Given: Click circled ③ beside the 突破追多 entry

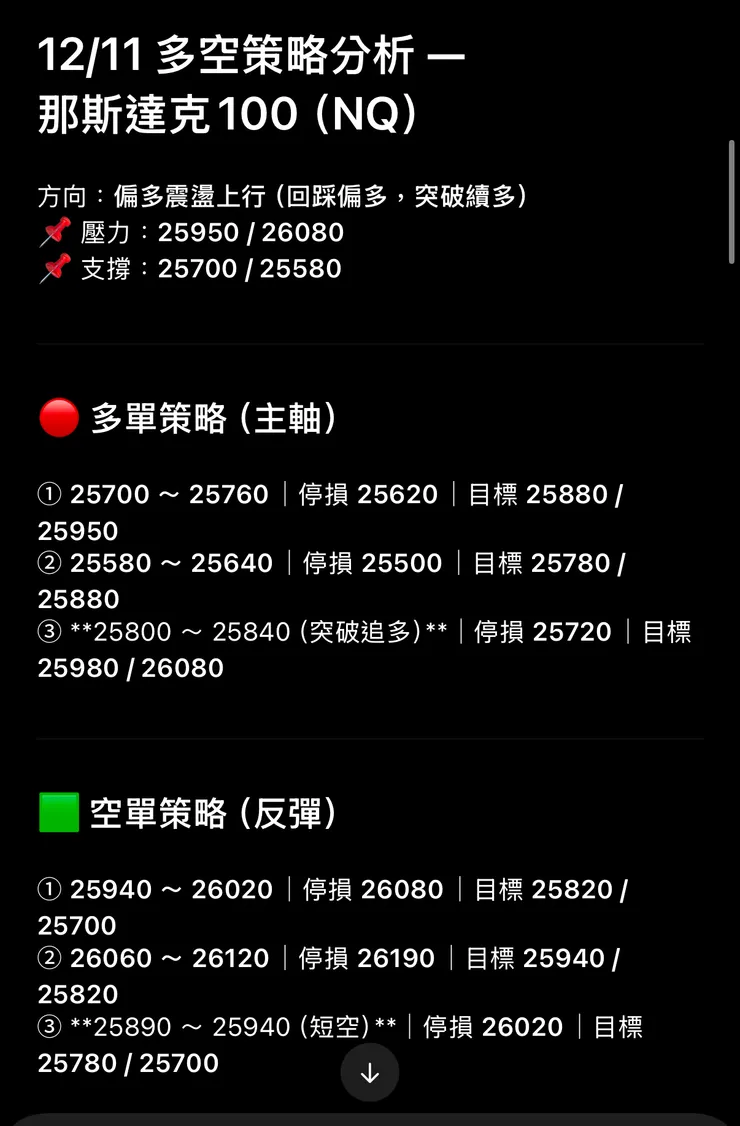Looking at the screenshot, I should pos(48,632).
